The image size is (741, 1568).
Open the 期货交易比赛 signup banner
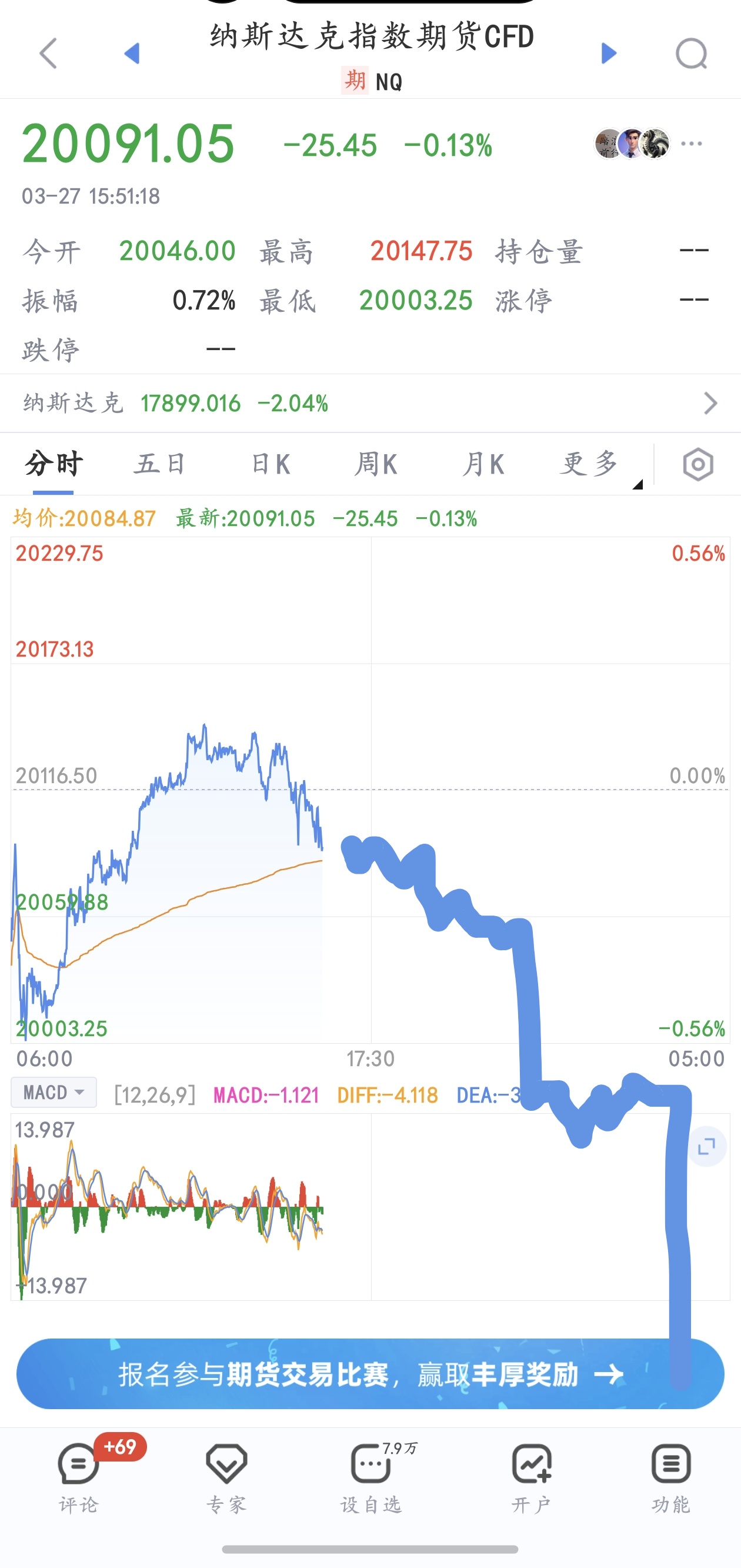pos(370,1374)
